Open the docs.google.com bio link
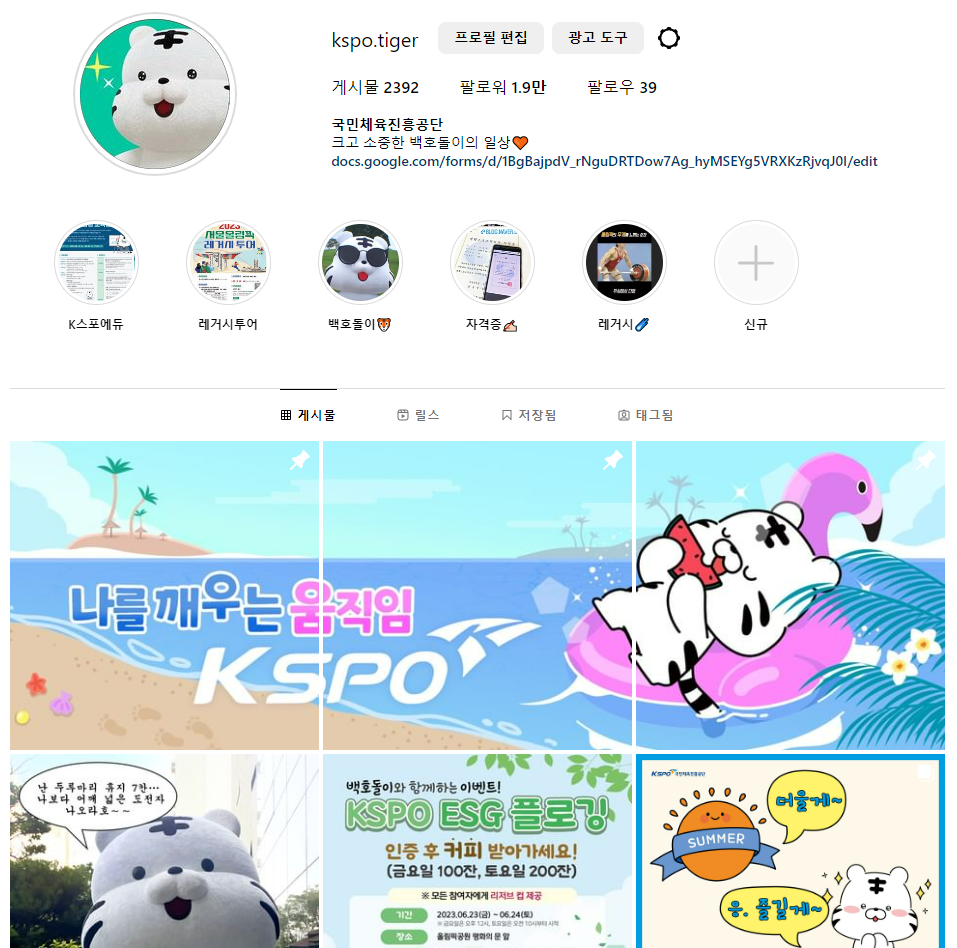This screenshot has height=948, width=957. [604, 160]
